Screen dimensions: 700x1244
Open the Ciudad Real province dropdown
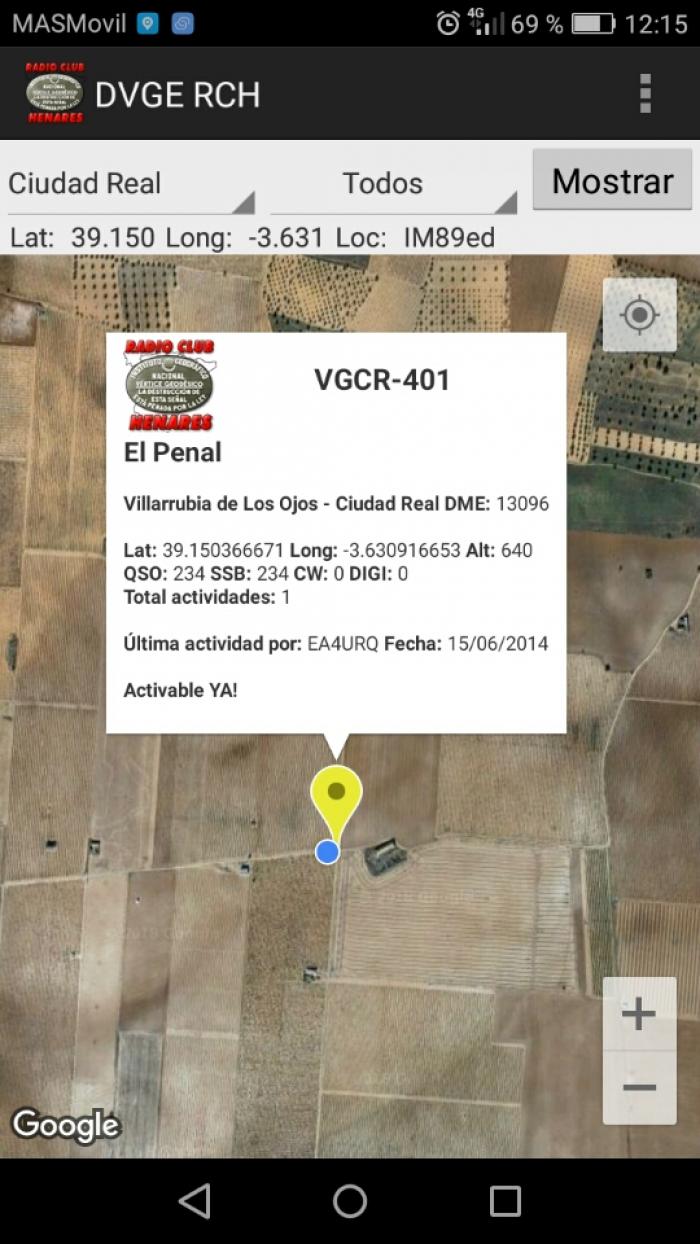pyautogui.click(x=131, y=184)
